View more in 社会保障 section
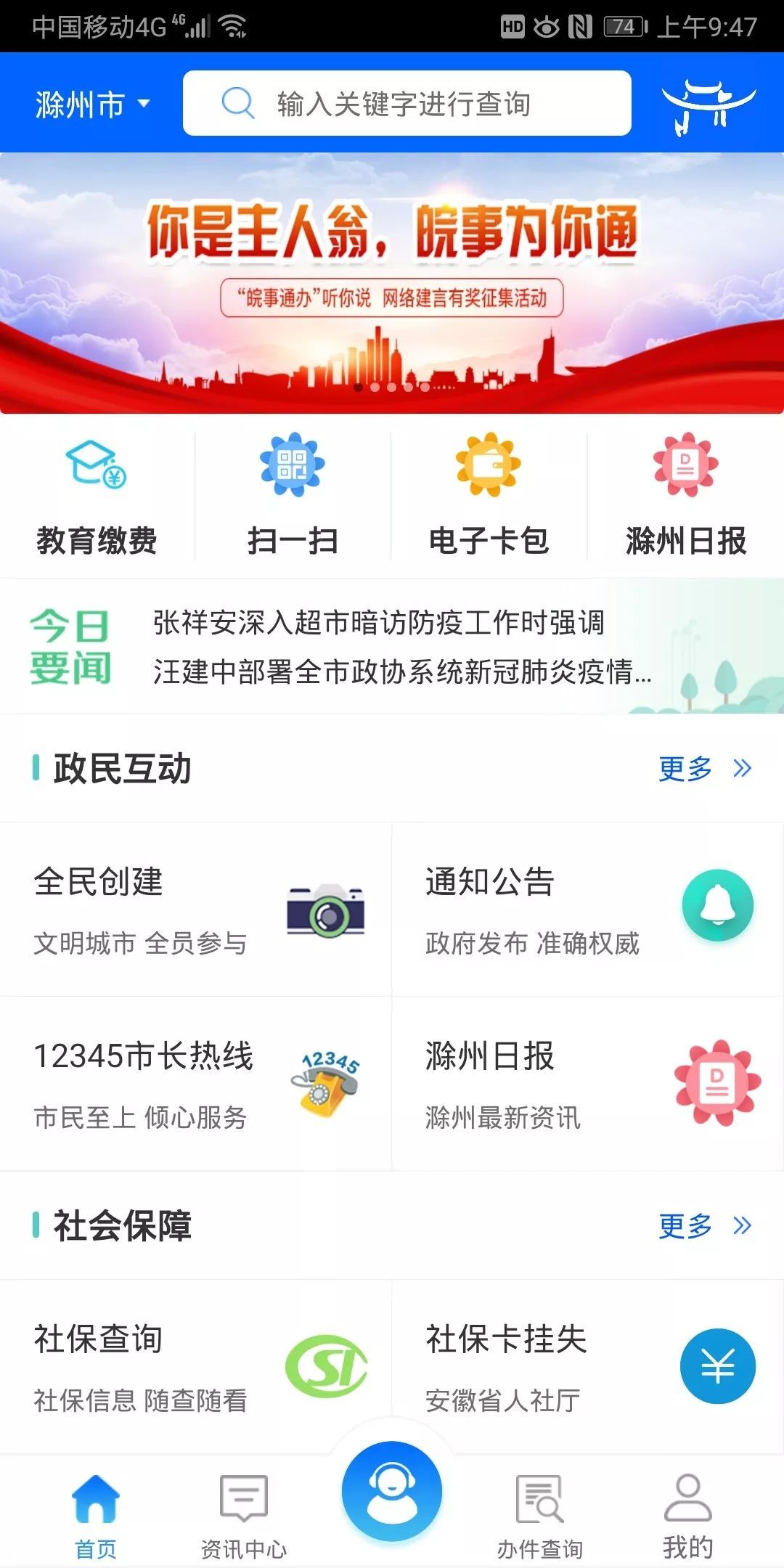 point(704,1226)
